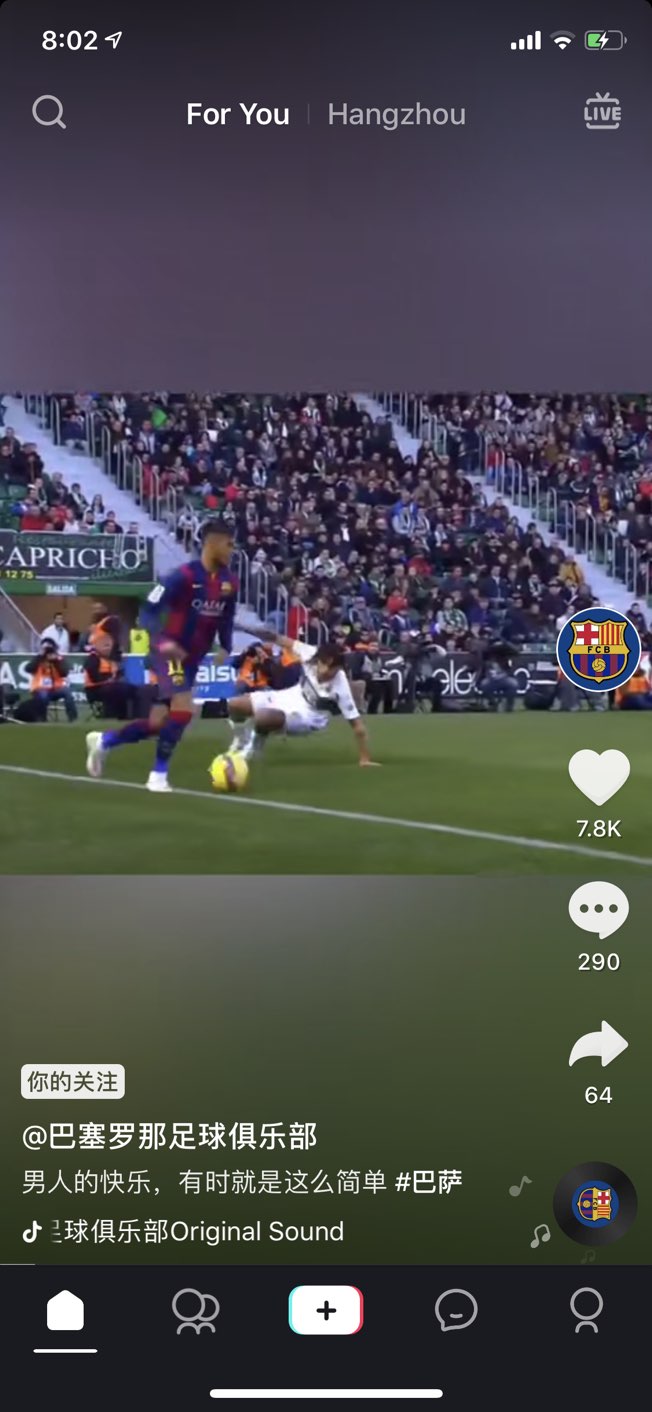Open the spinning sound disc

[595, 1203]
